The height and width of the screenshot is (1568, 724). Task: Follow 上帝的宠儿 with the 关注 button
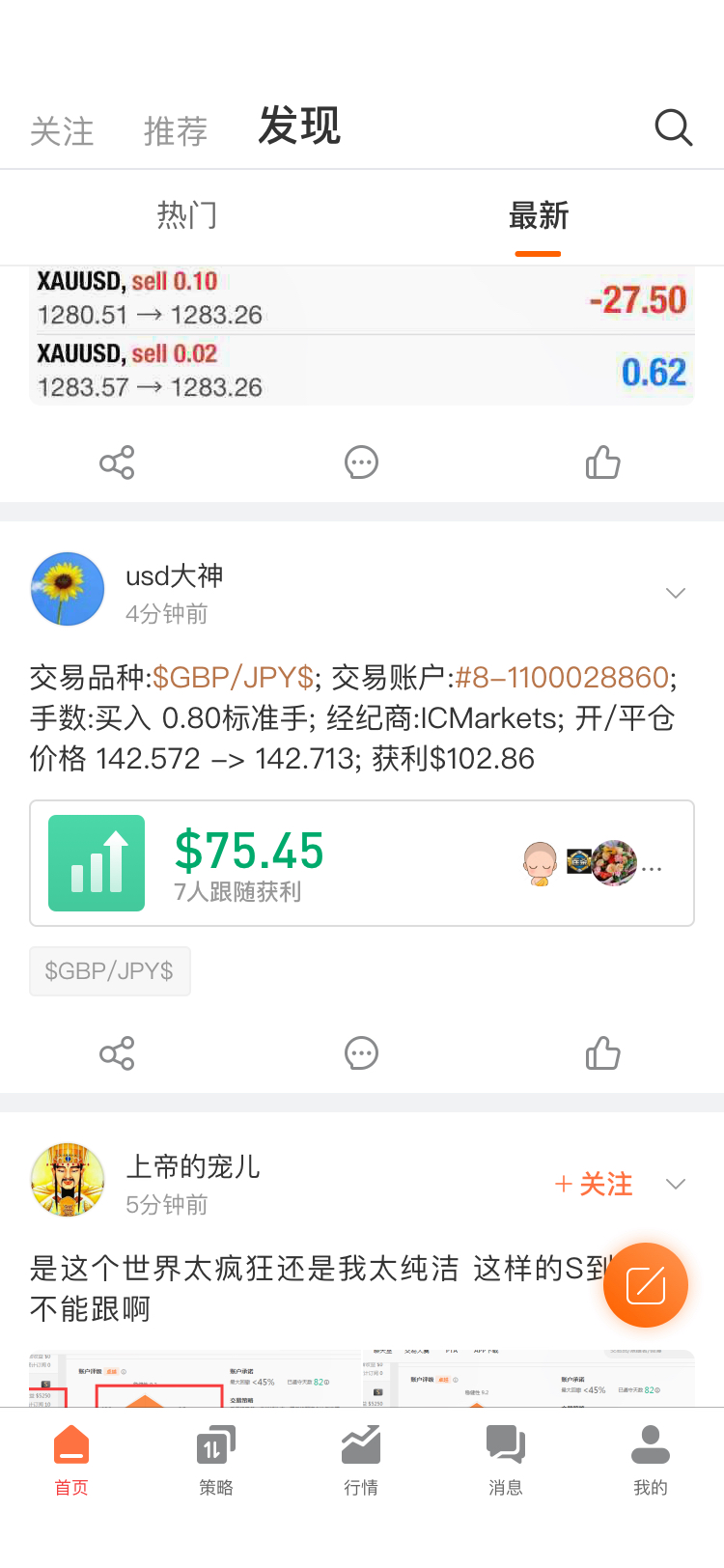[594, 1184]
